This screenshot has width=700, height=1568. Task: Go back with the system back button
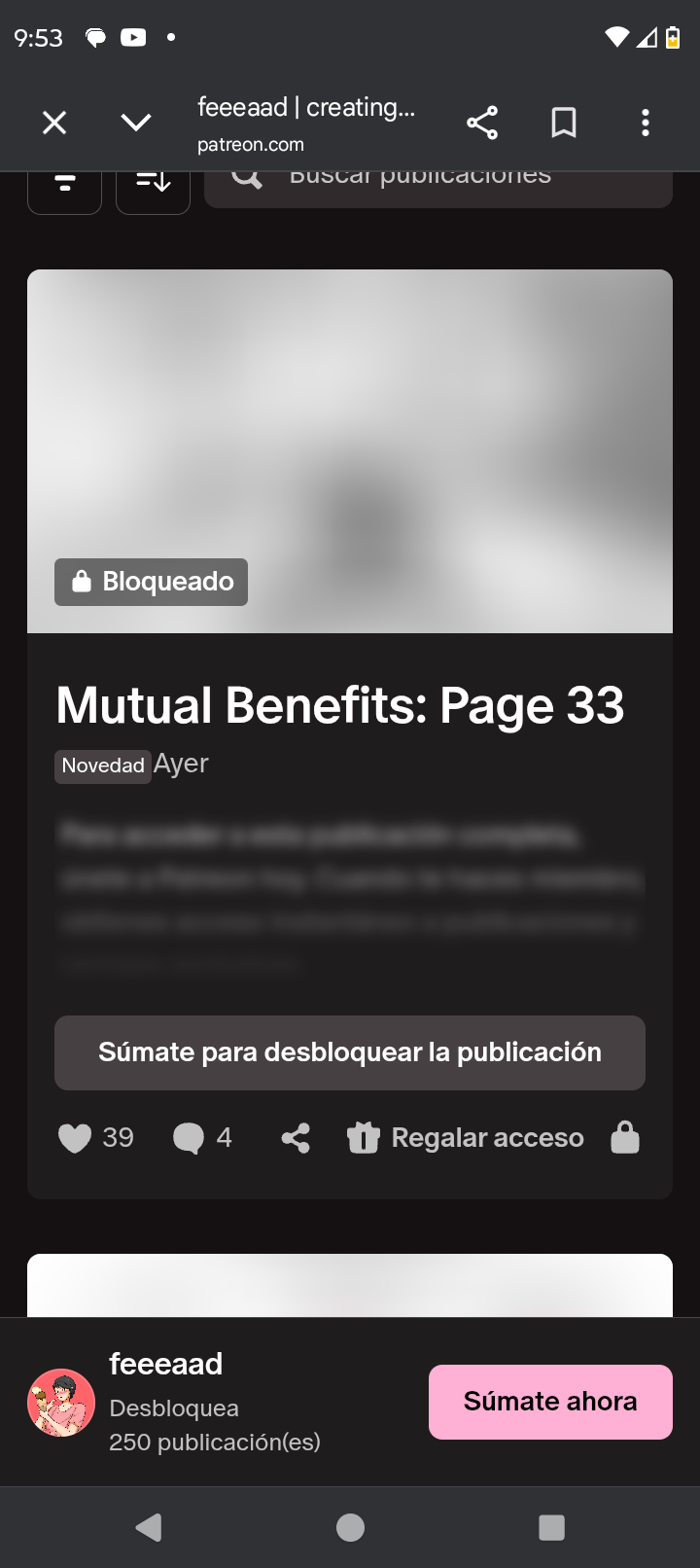click(x=149, y=1527)
